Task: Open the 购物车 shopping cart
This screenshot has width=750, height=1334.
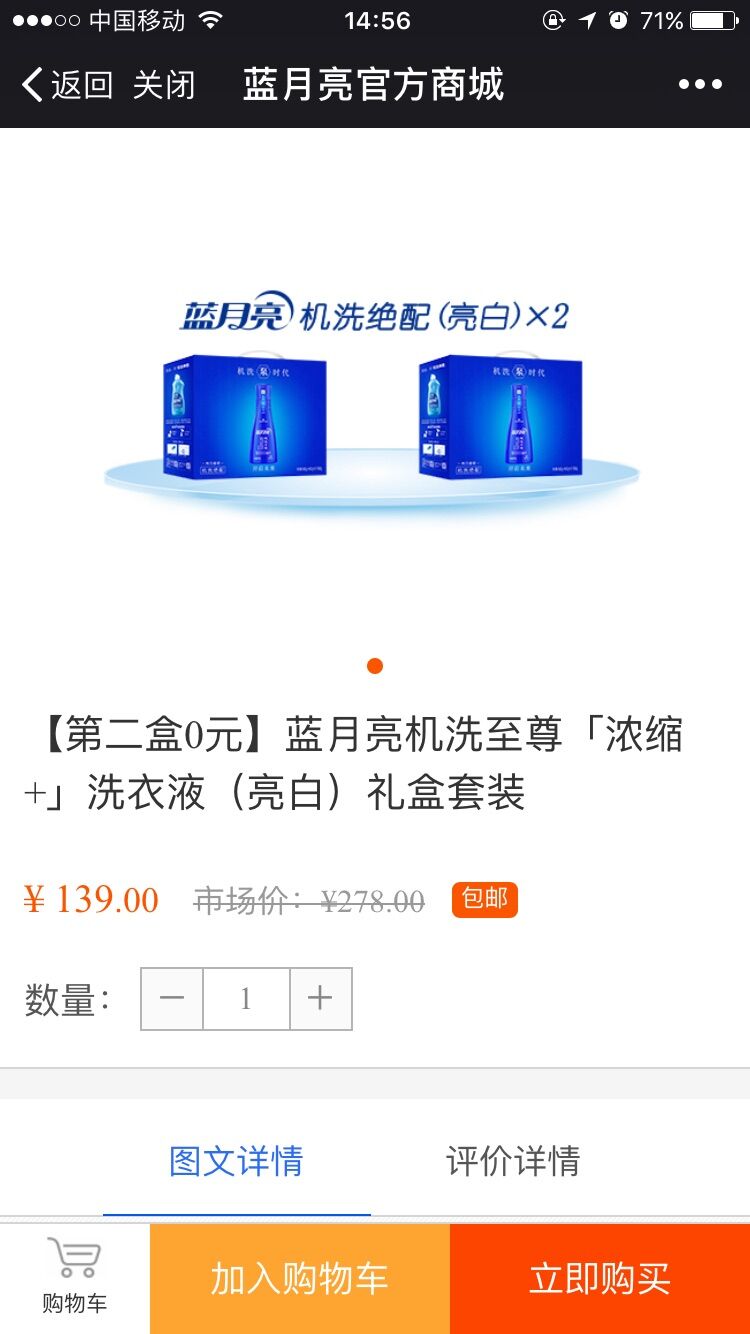Action: [x=75, y=1278]
